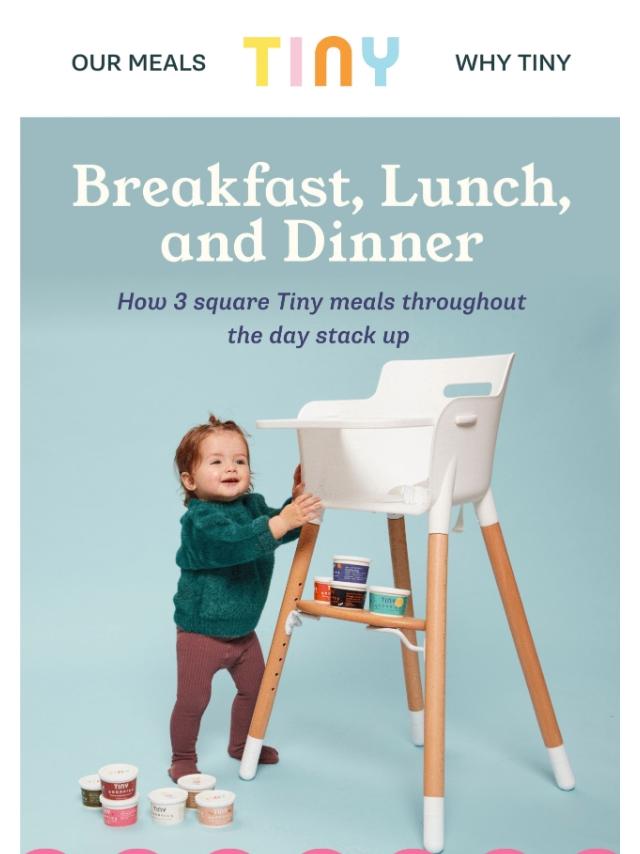Viewport: 640px width, 854px height.
Task: Visit the WHY TINY page
Action: [512, 63]
